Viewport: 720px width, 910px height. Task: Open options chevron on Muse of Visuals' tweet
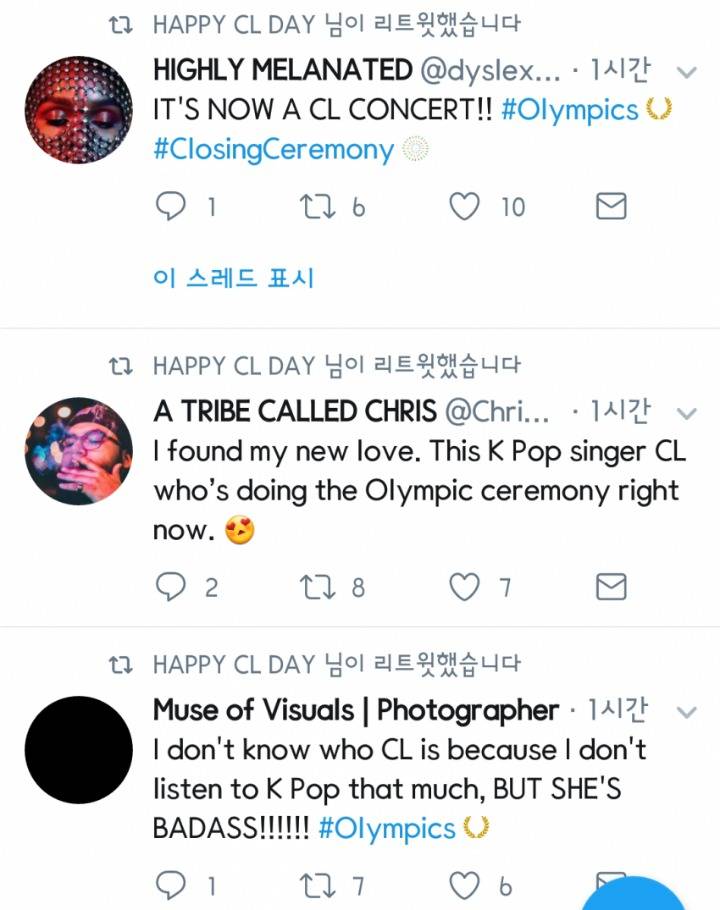(687, 712)
